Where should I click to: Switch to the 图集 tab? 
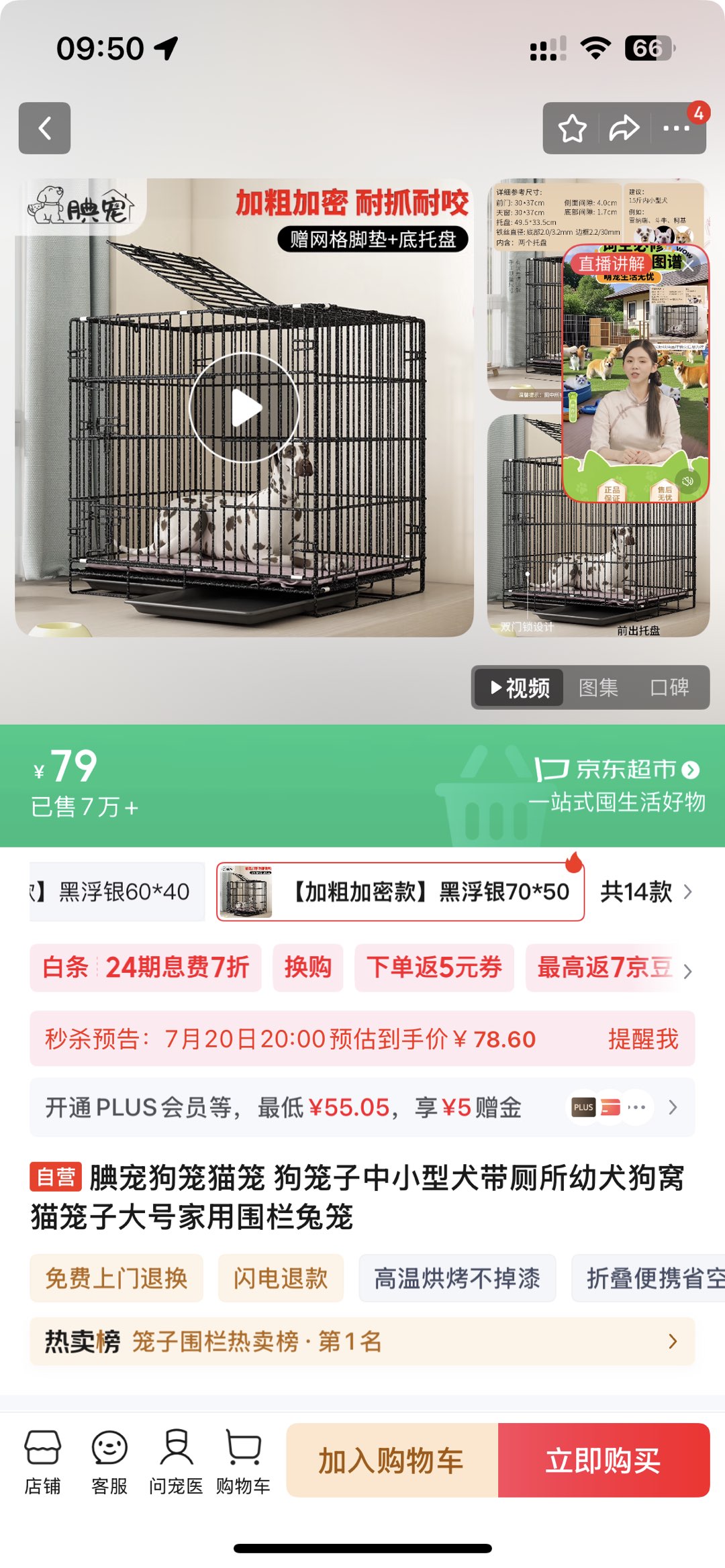598,687
